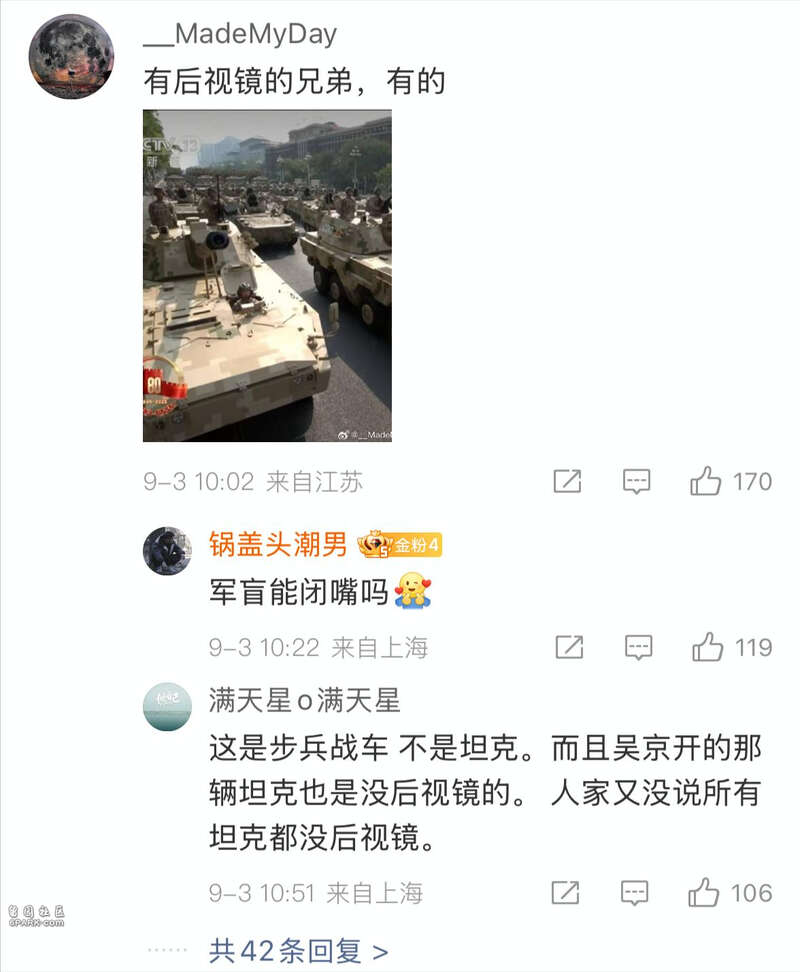Repost __MadeMyDay's comment

click(x=567, y=482)
